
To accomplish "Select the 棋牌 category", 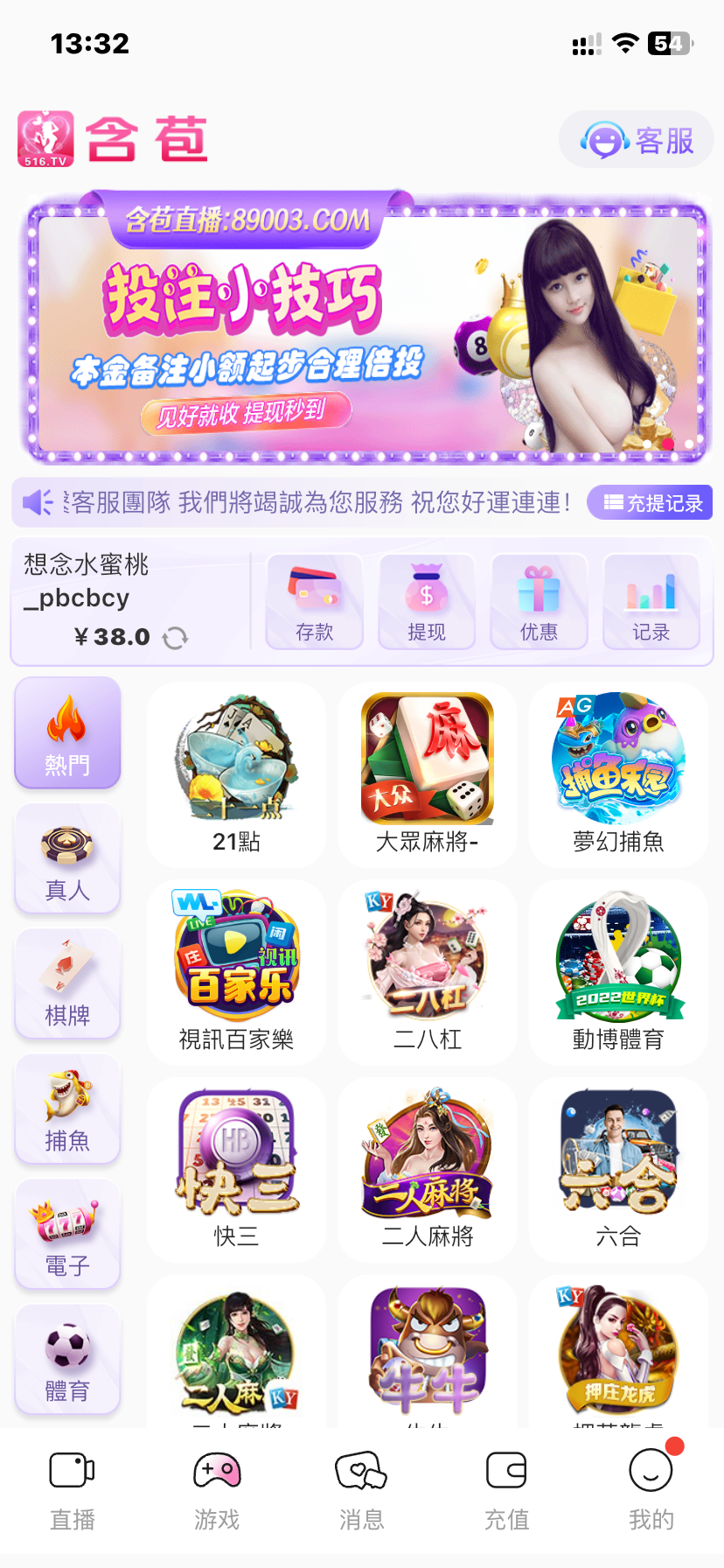I will click(67, 984).
